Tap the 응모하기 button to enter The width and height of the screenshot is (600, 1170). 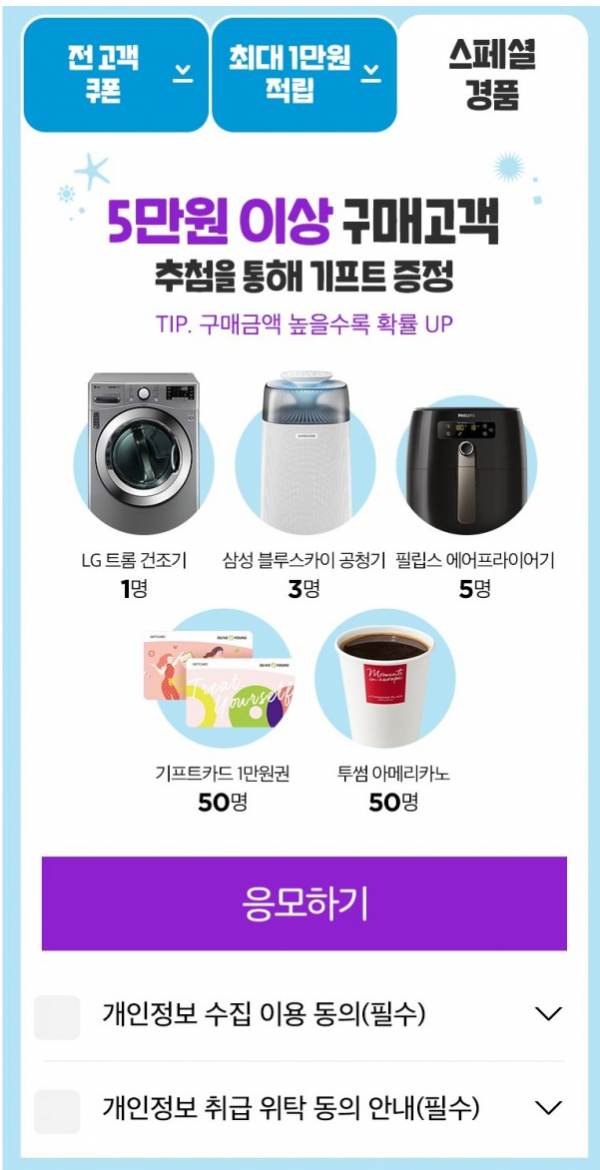(304, 903)
